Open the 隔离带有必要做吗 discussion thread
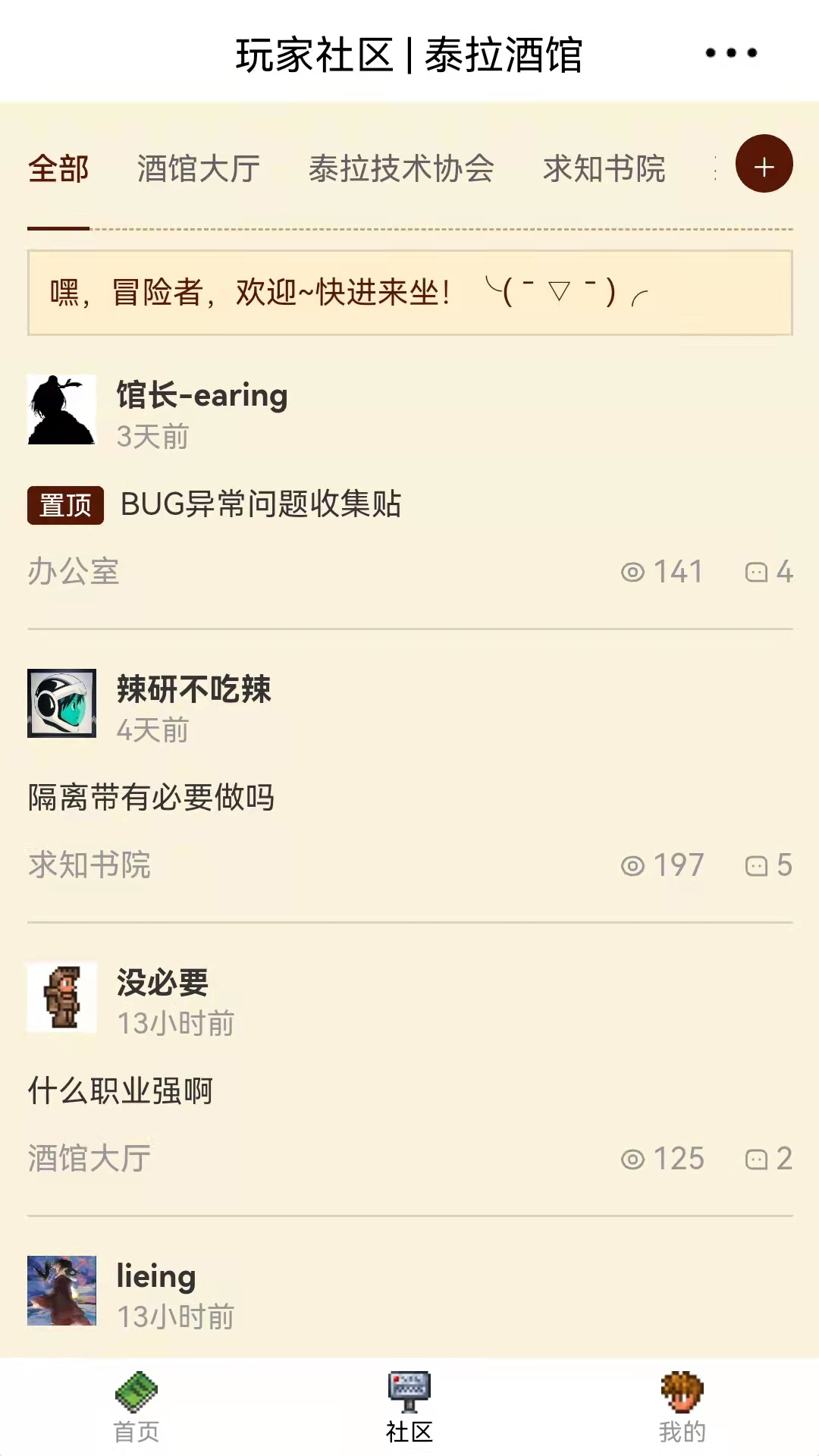Viewport: 819px width, 1456px height. coord(152,798)
